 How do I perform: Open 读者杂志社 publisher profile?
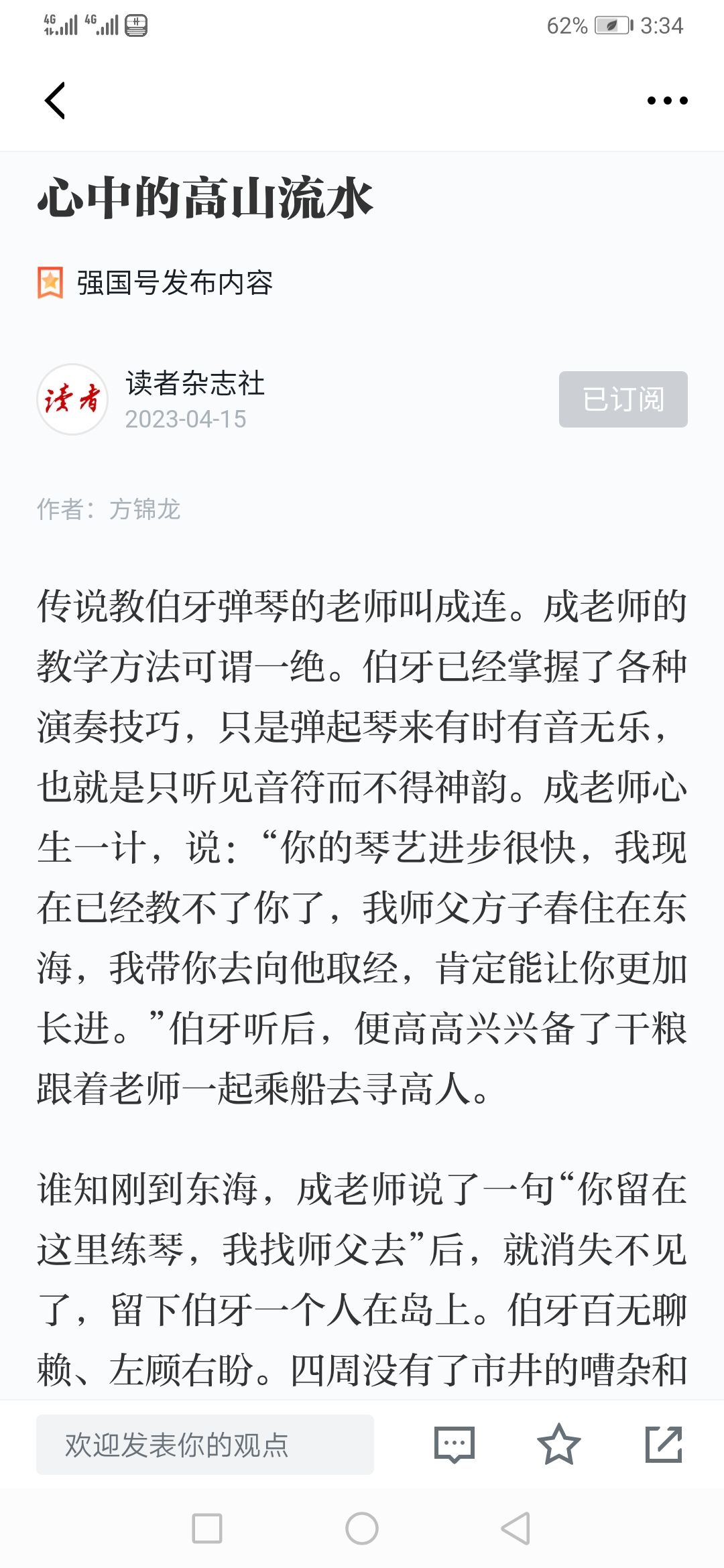(x=195, y=383)
